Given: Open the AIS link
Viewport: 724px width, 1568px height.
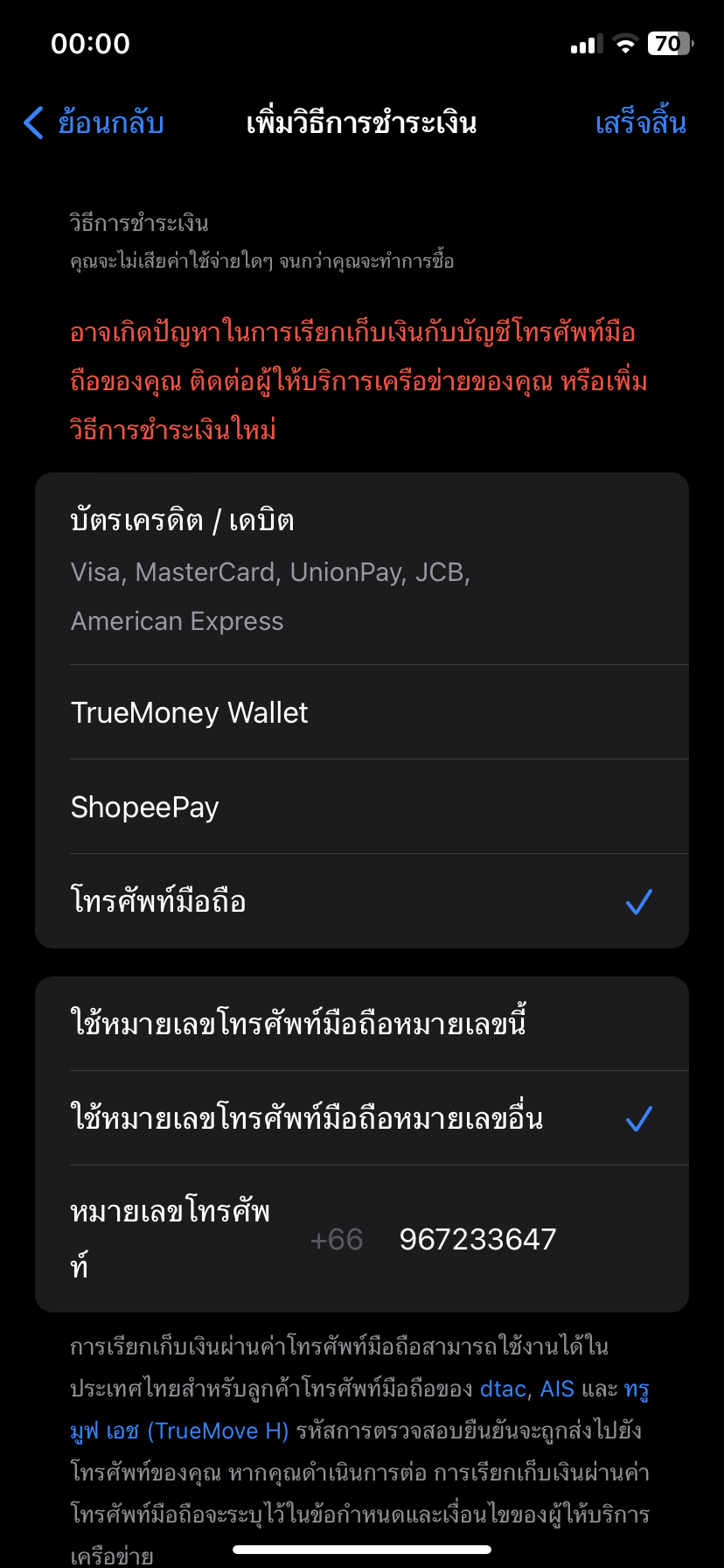Looking at the screenshot, I should point(557,1389).
